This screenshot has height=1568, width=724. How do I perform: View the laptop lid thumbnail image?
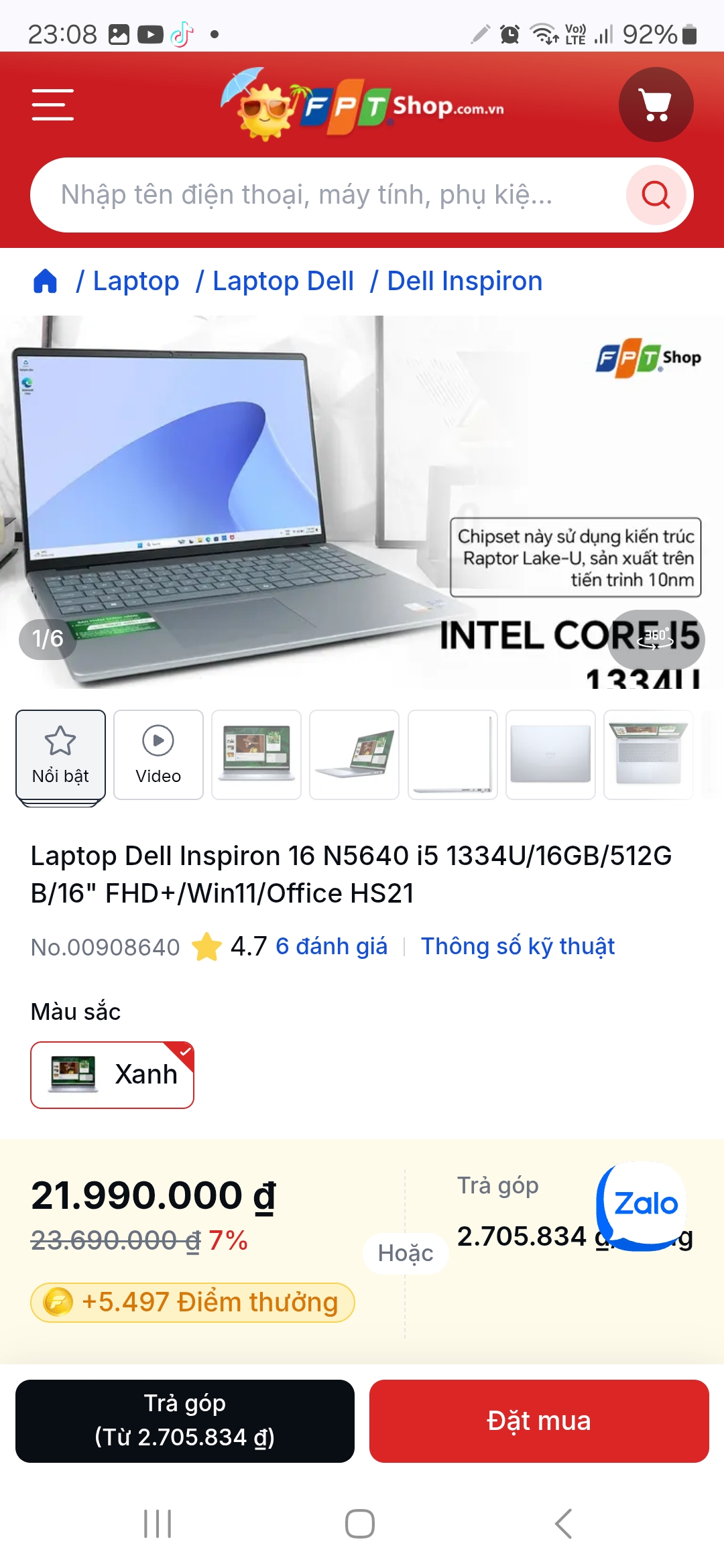550,755
